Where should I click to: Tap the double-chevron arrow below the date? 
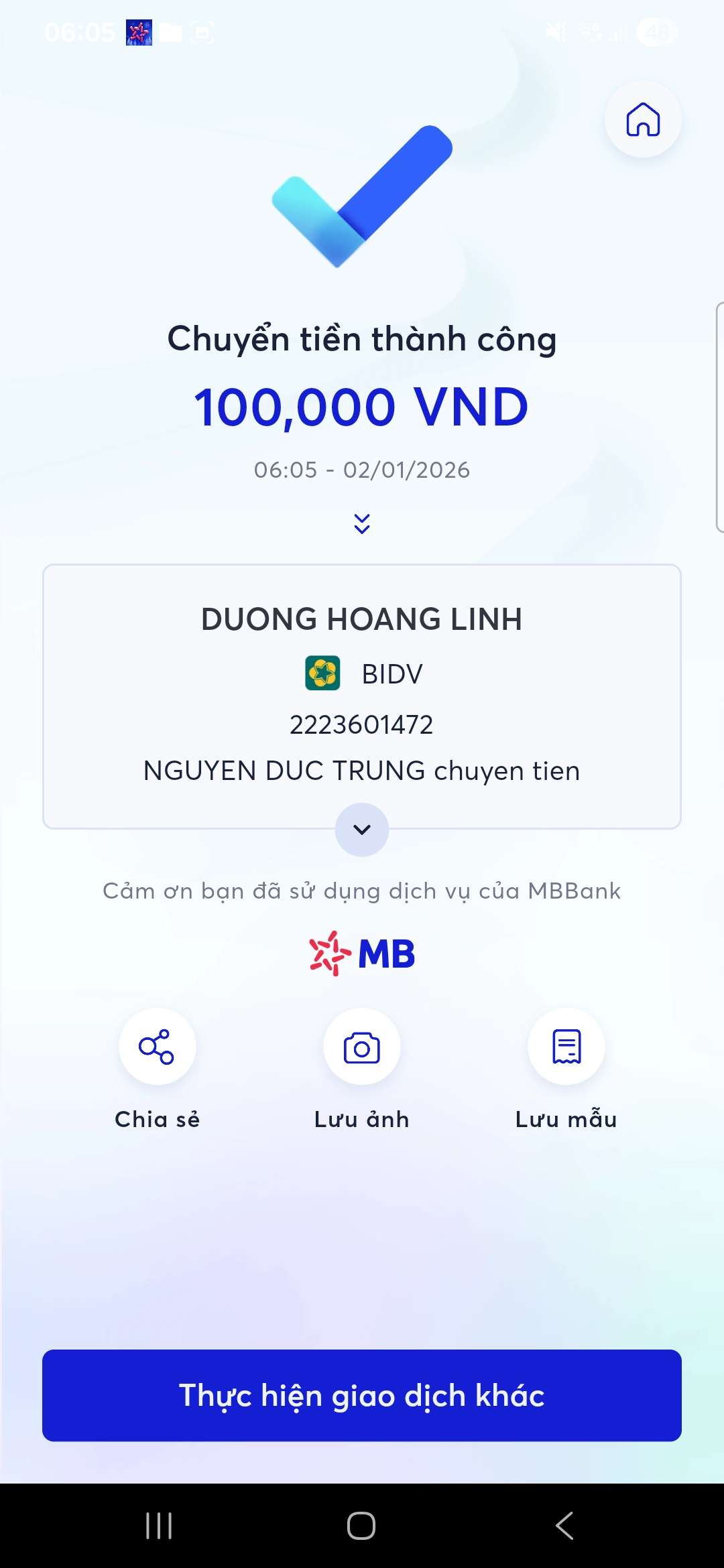point(362,523)
